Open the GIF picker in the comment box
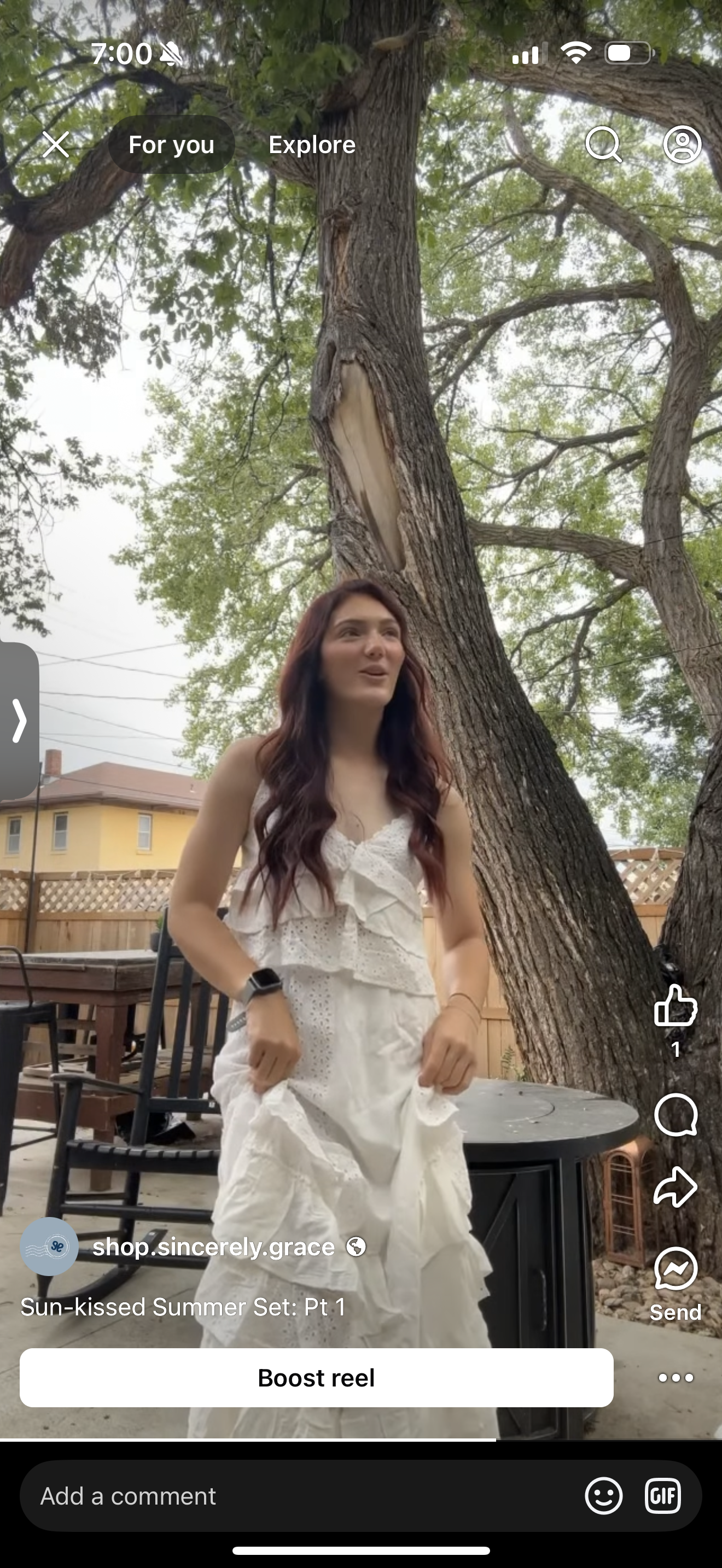The height and width of the screenshot is (1568, 722). pyautogui.click(x=662, y=1496)
